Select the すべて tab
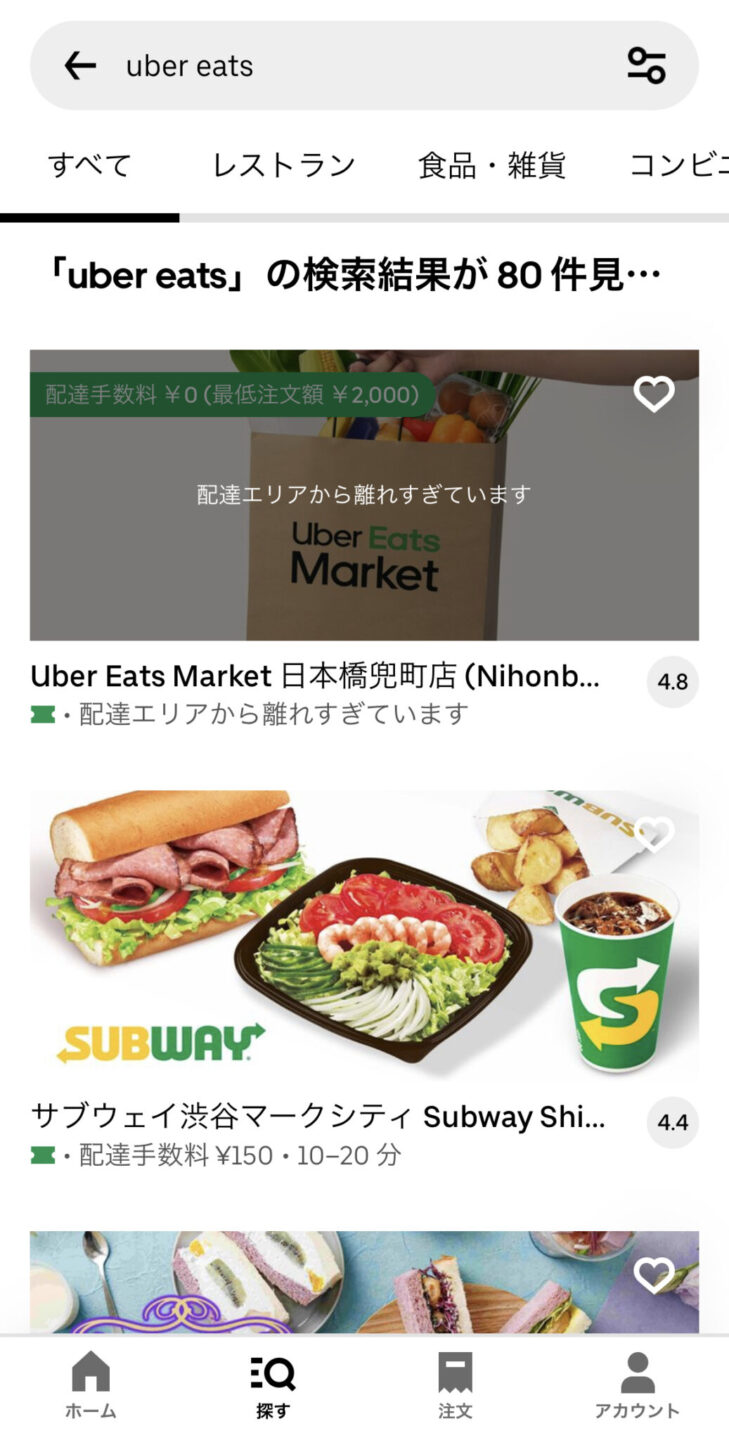 tap(90, 165)
